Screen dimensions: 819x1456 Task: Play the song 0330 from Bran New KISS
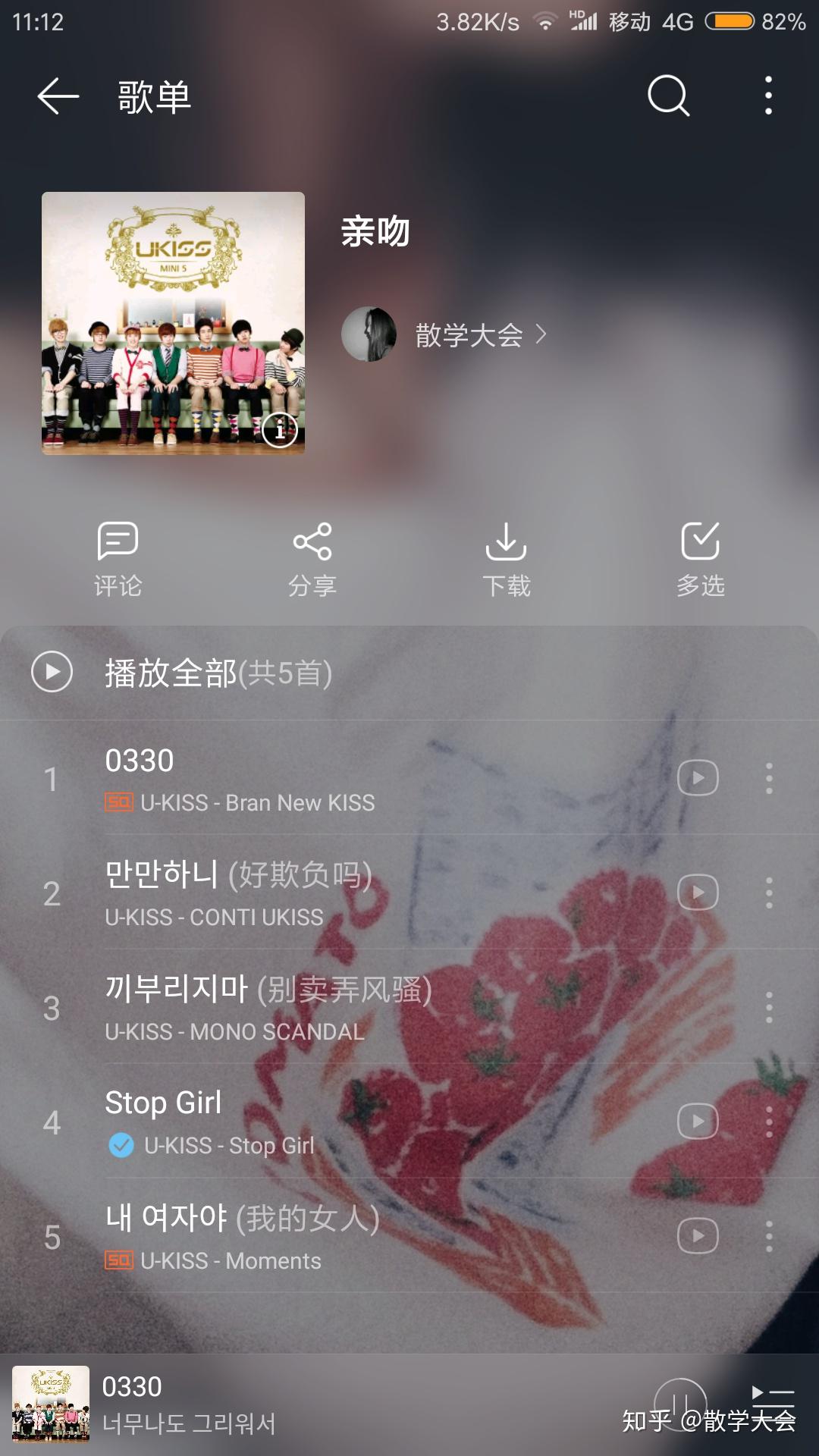(379, 779)
